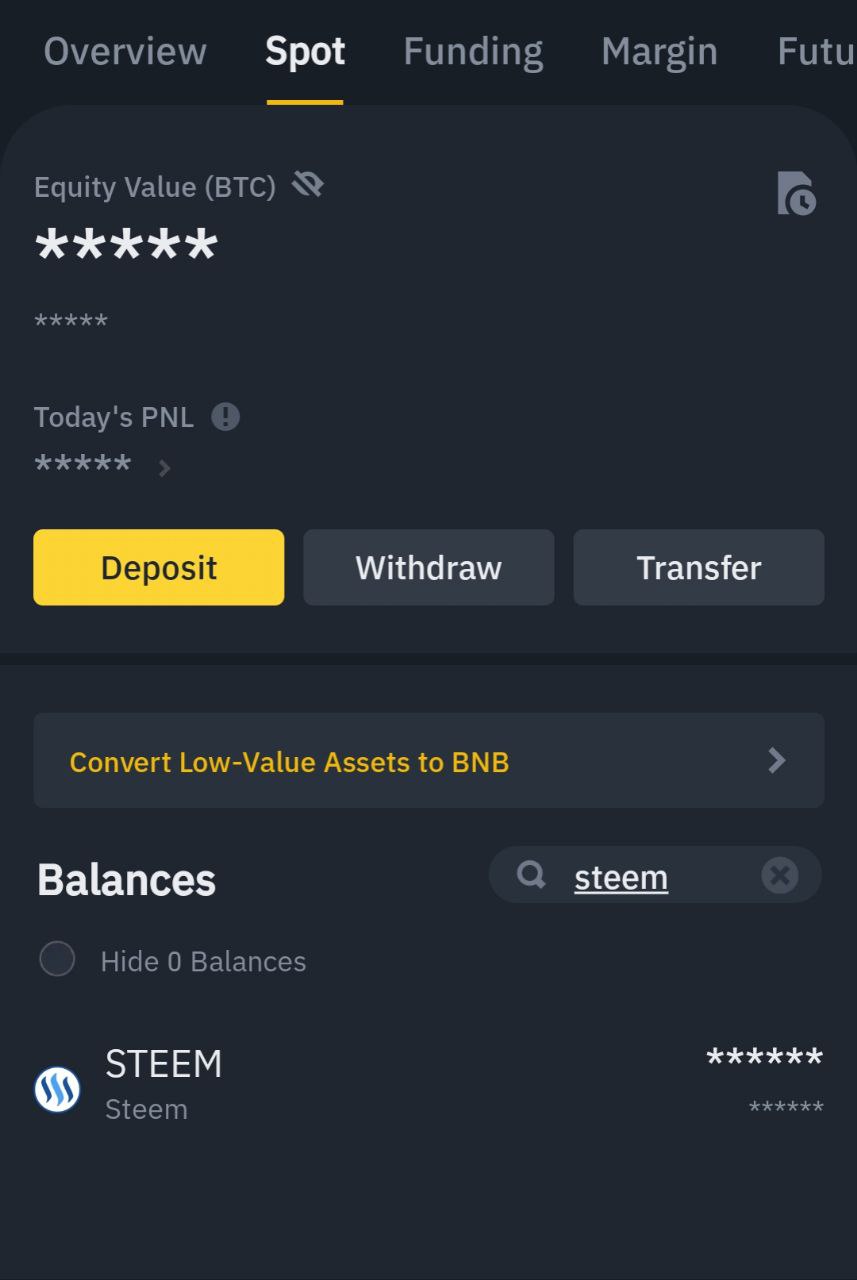Open the transaction history icon
Screen dimensions: 857x1280
[x=796, y=193]
